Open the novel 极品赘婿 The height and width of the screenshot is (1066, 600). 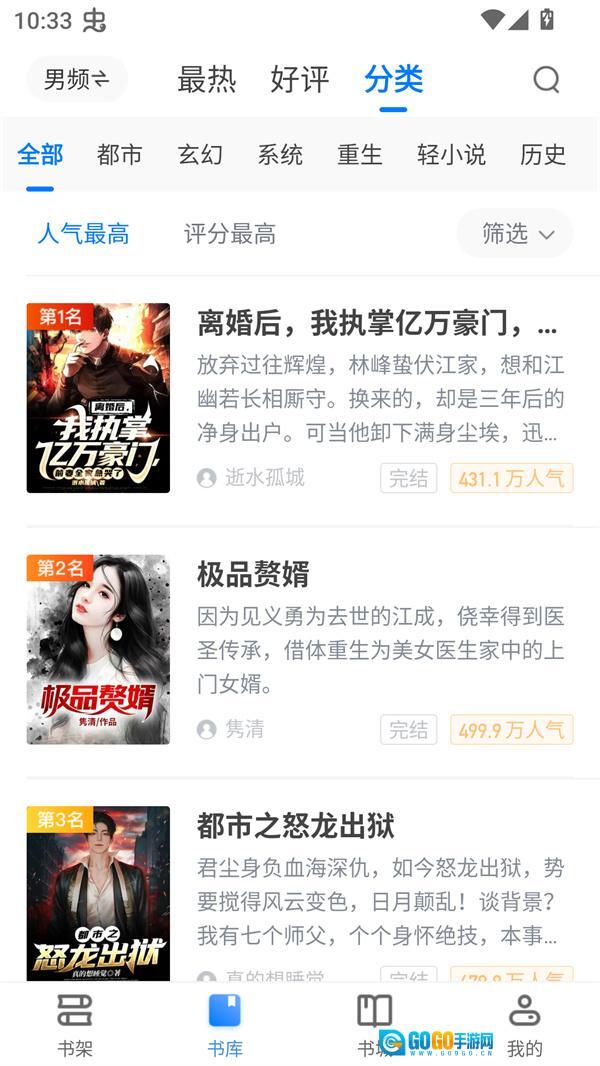click(253, 575)
